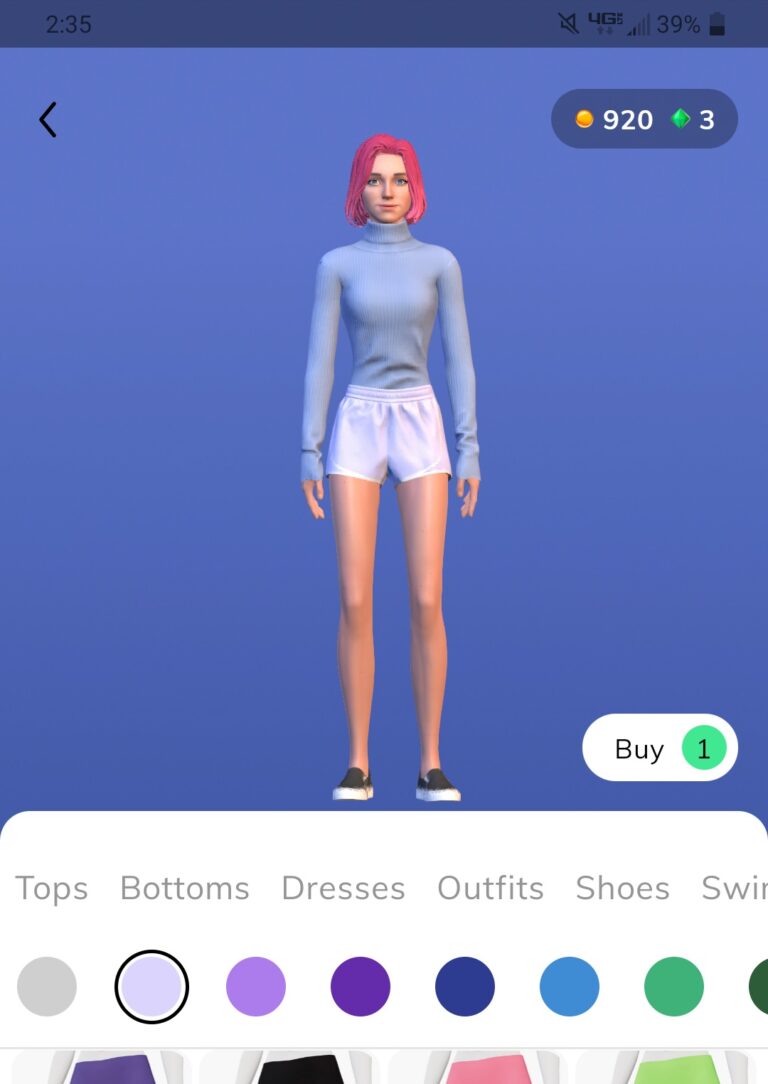Go back using the arrow icon
The height and width of the screenshot is (1084, 768).
pyautogui.click(x=48, y=120)
